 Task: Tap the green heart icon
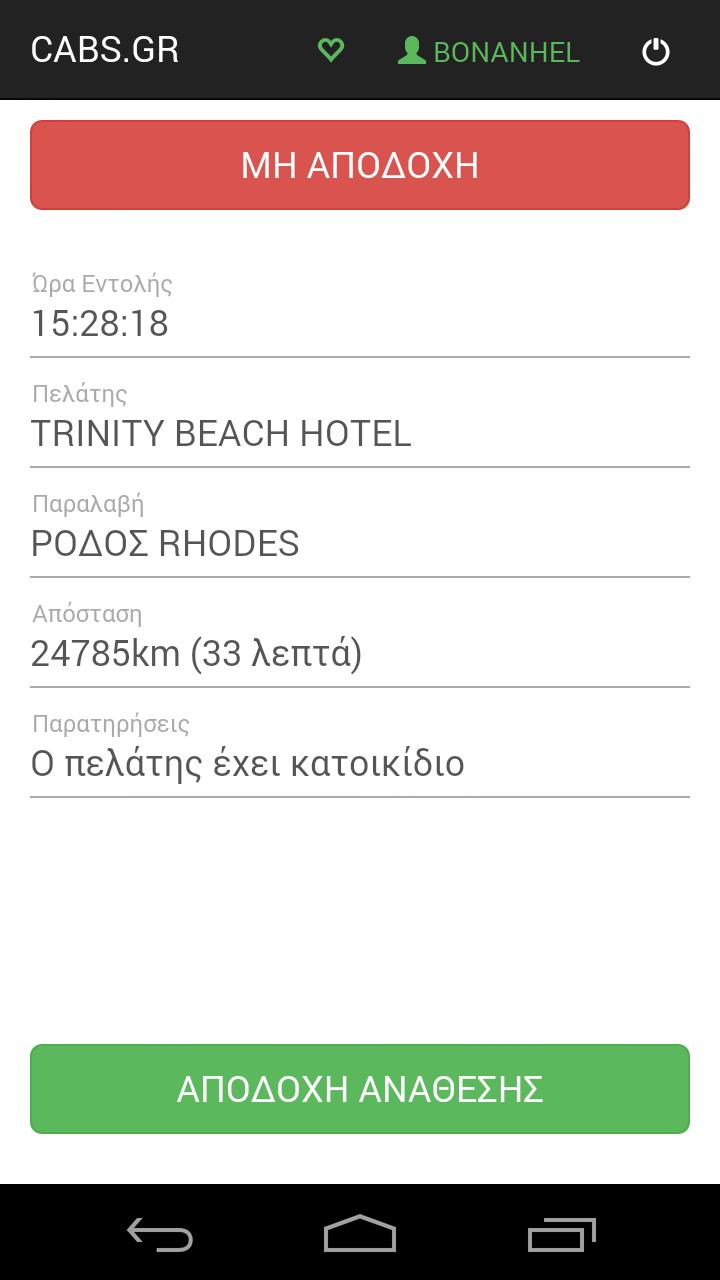click(331, 50)
